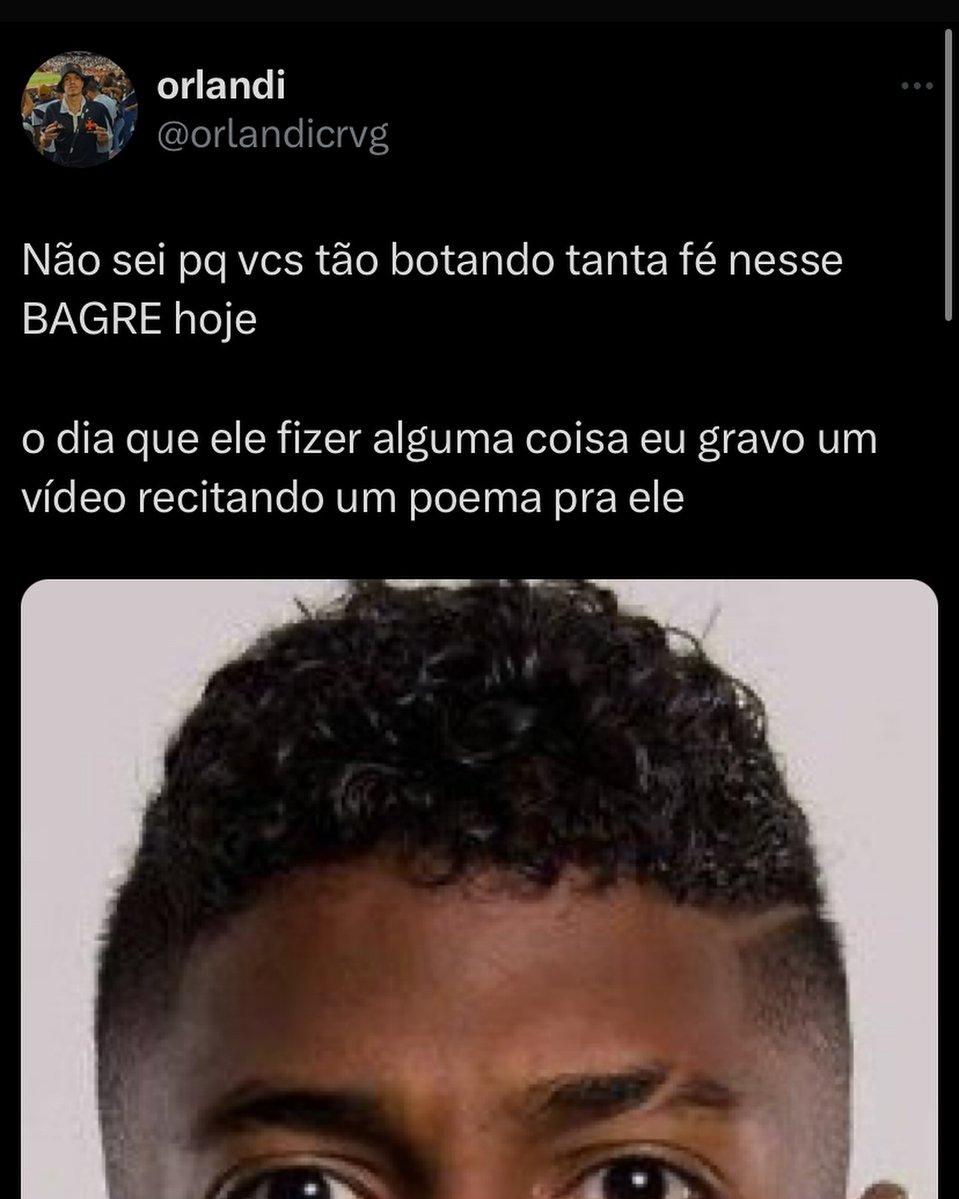Viewport: 959px width, 1199px height.
Task: Visit the @orlandicrvg profile handle
Action: coord(272,135)
